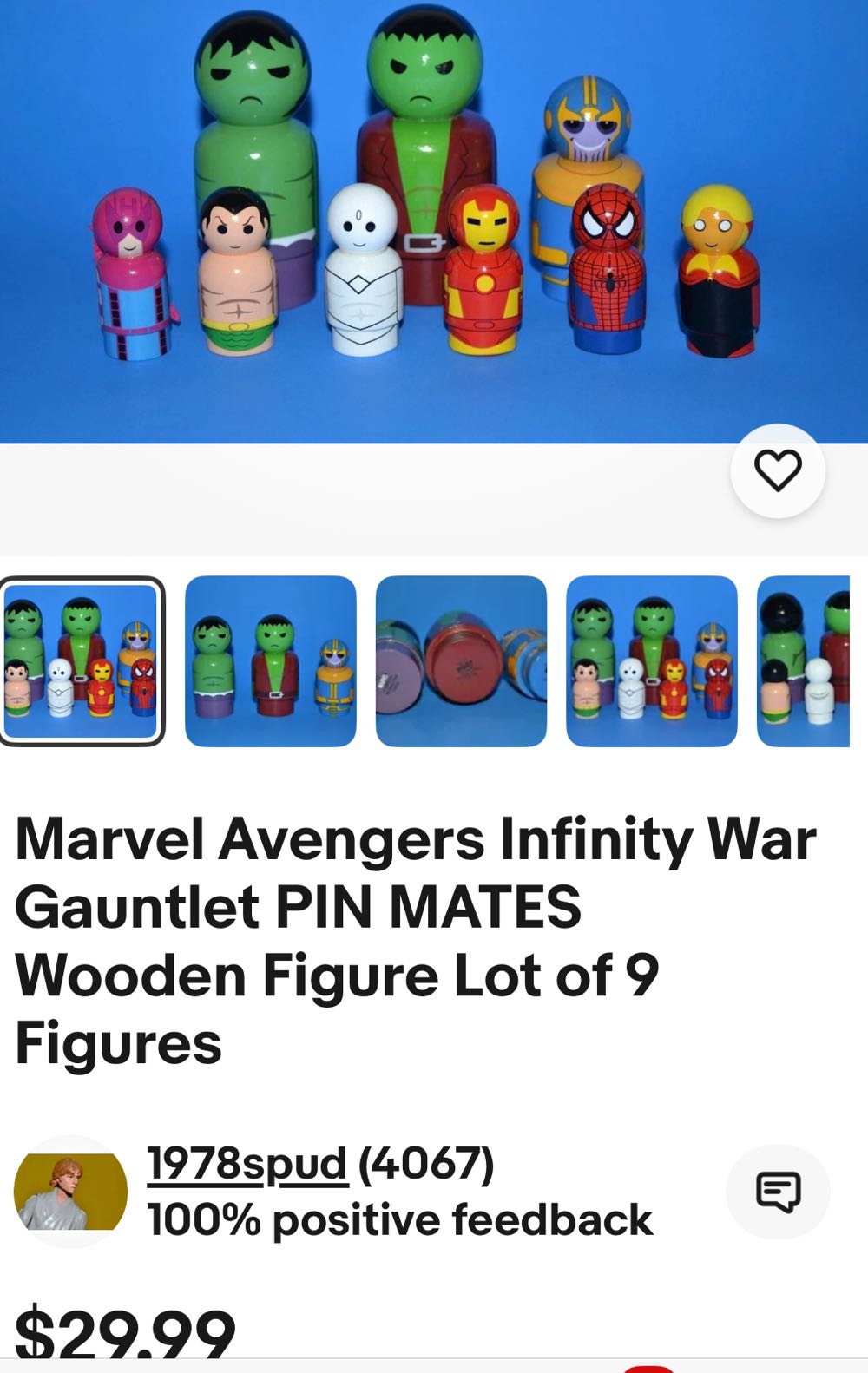868x1373 pixels.
Task: Select the second photo thumbnail
Action: pyautogui.click(x=271, y=660)
